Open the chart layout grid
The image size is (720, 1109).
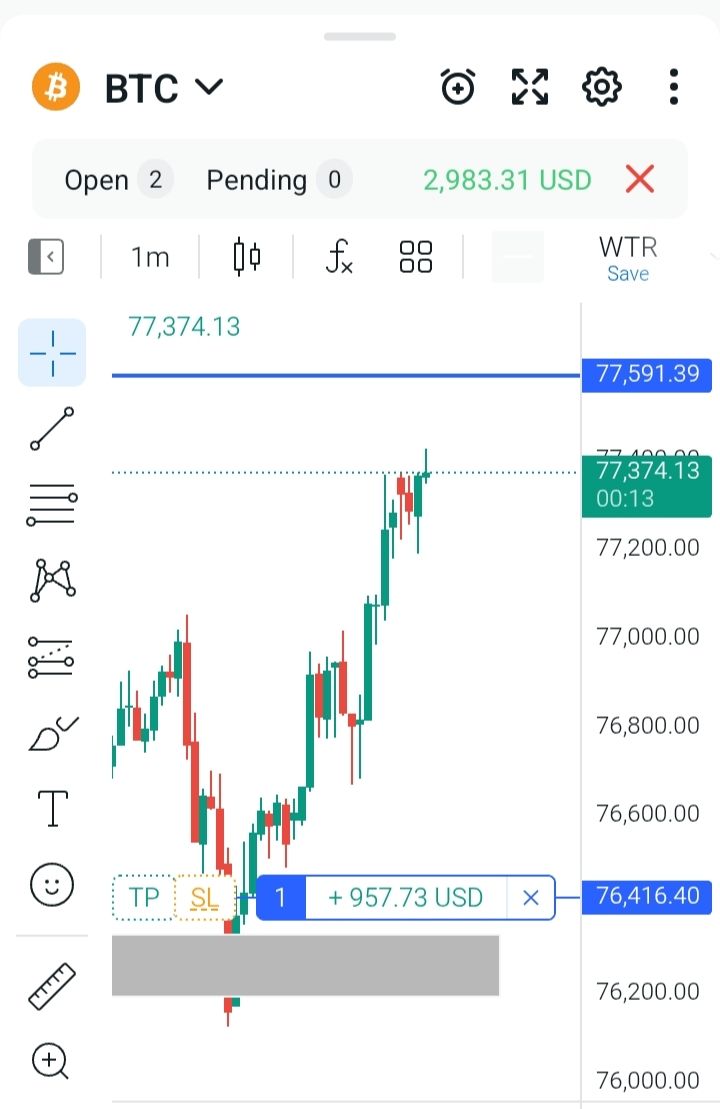tap(415, 258)
